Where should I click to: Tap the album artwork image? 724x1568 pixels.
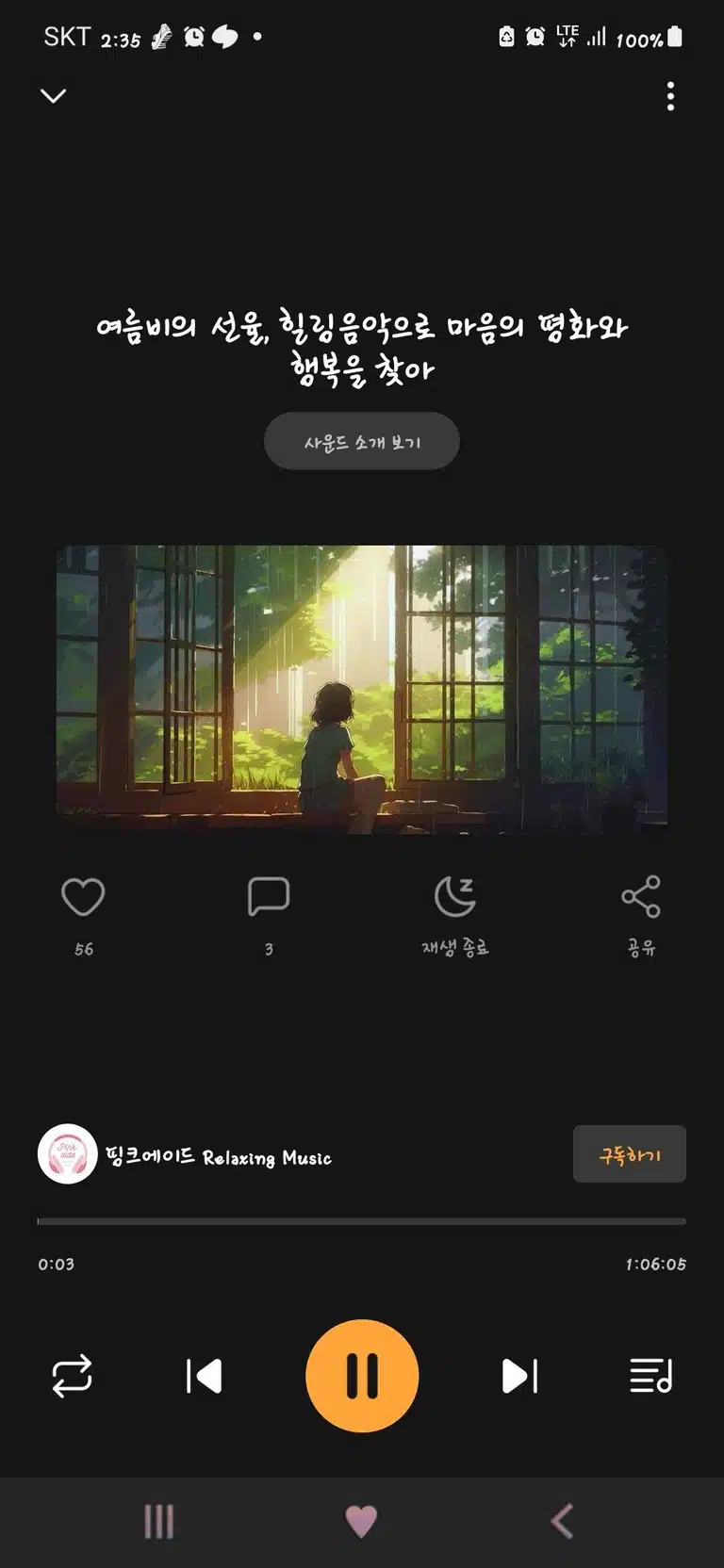[362, 689]
